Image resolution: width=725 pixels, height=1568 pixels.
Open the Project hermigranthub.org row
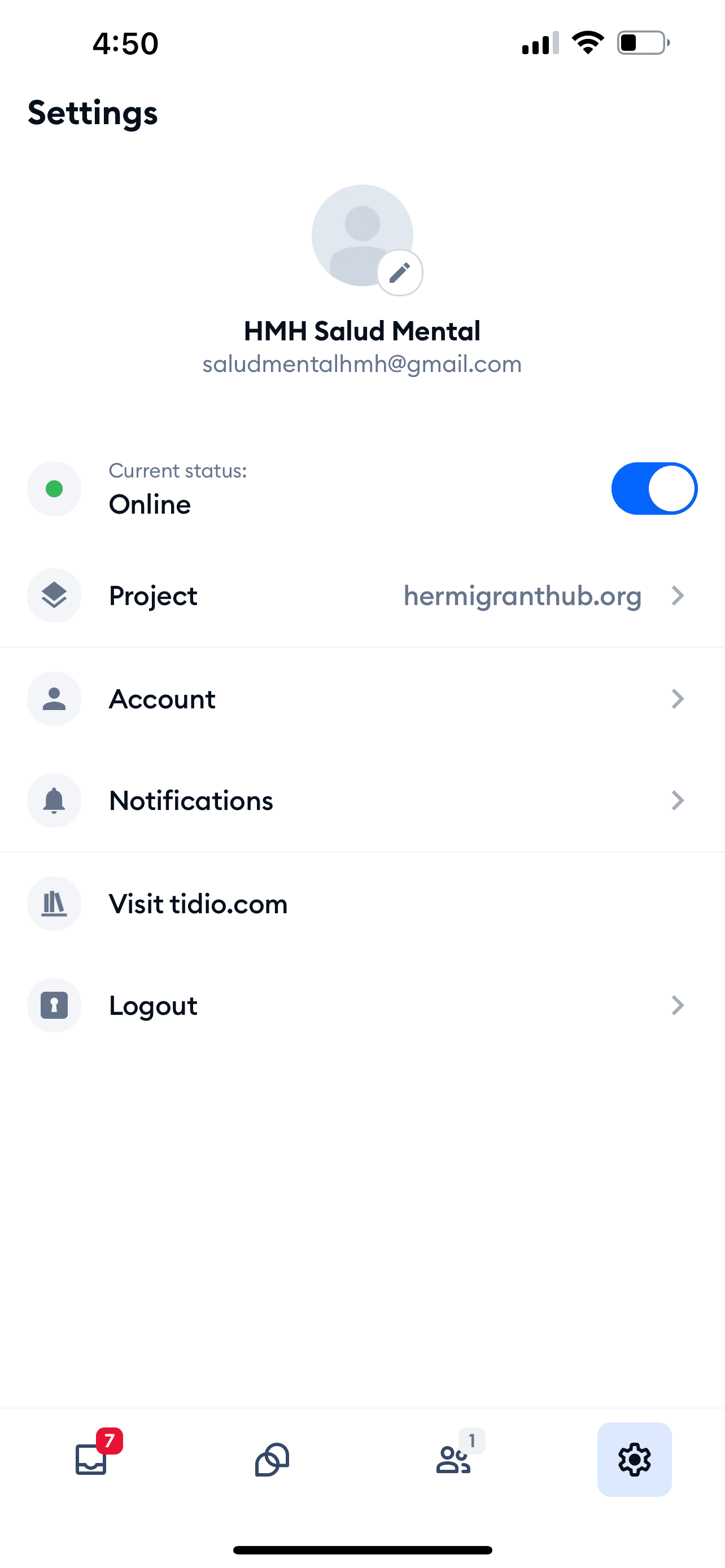pos(362,596)
